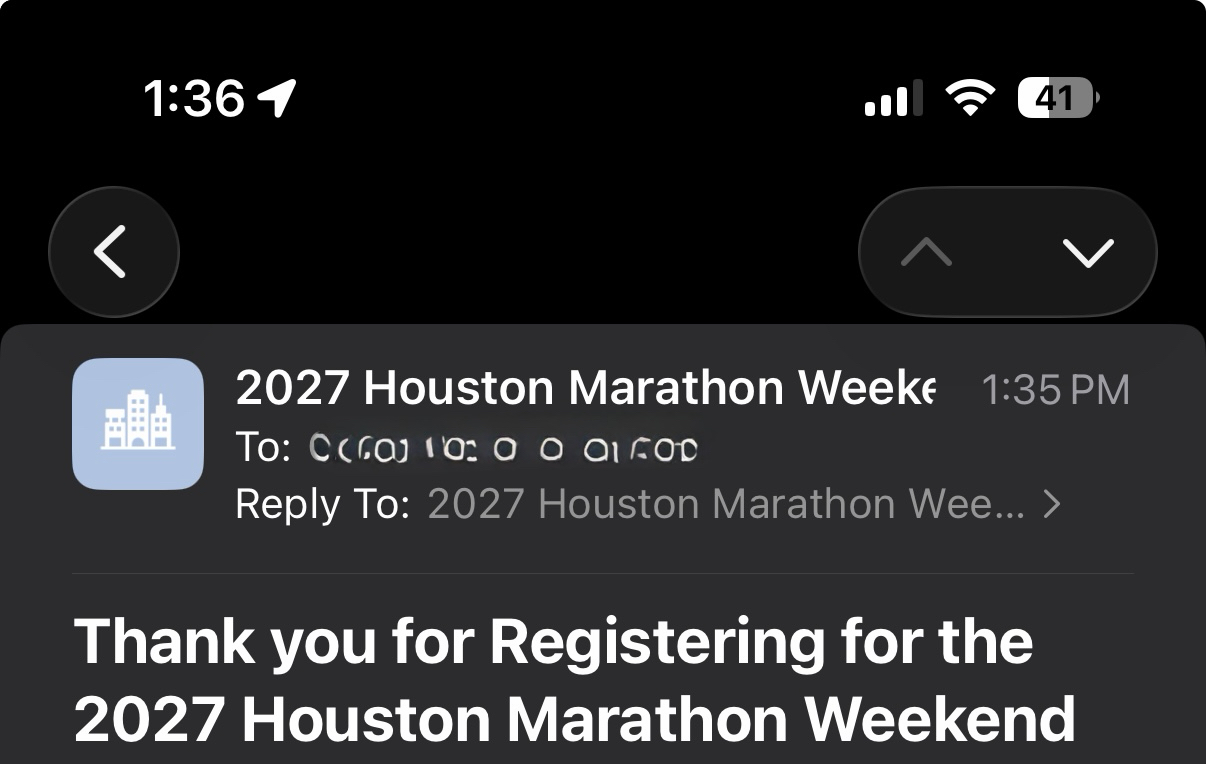Jump to the next message arrow
The height and width of the screenshot is (764, 1206).
point(1088,252)
